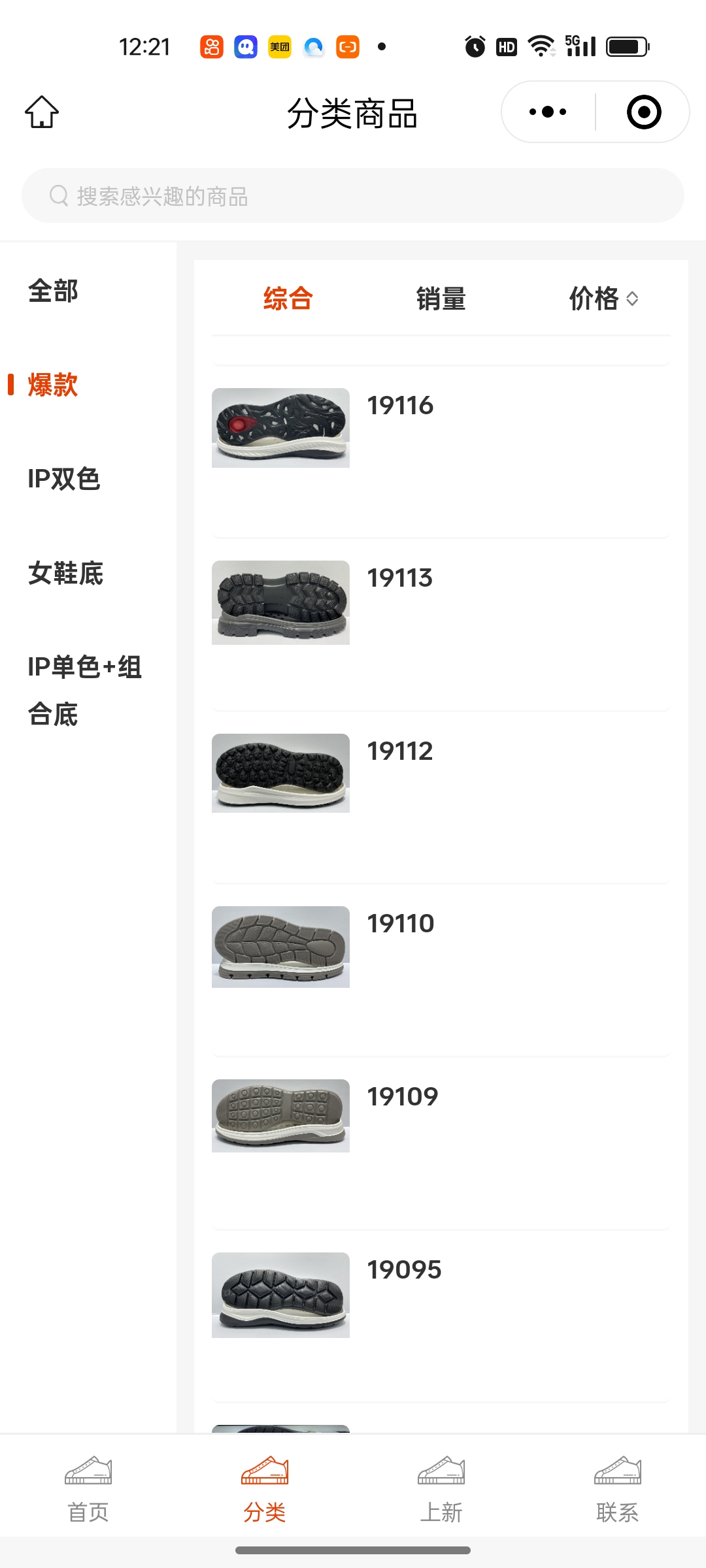Close the mini program via circle button
The height and width of the screenshot is (1568, 706).
644,112
